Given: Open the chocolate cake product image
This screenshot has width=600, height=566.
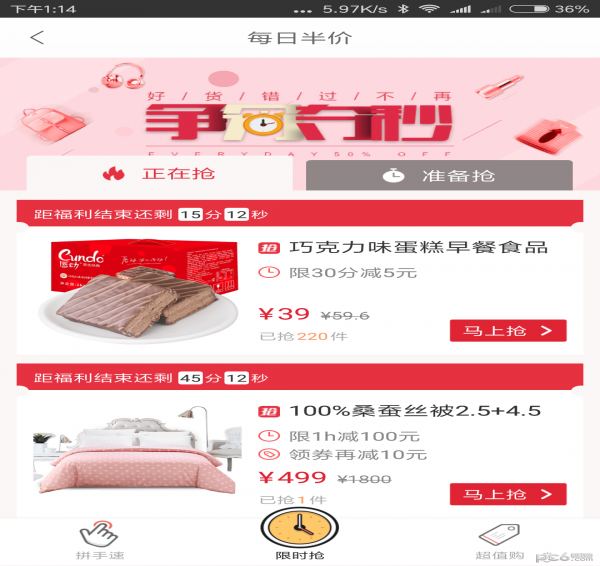Looking at the screenshot, I should click(x=139, y=290).
